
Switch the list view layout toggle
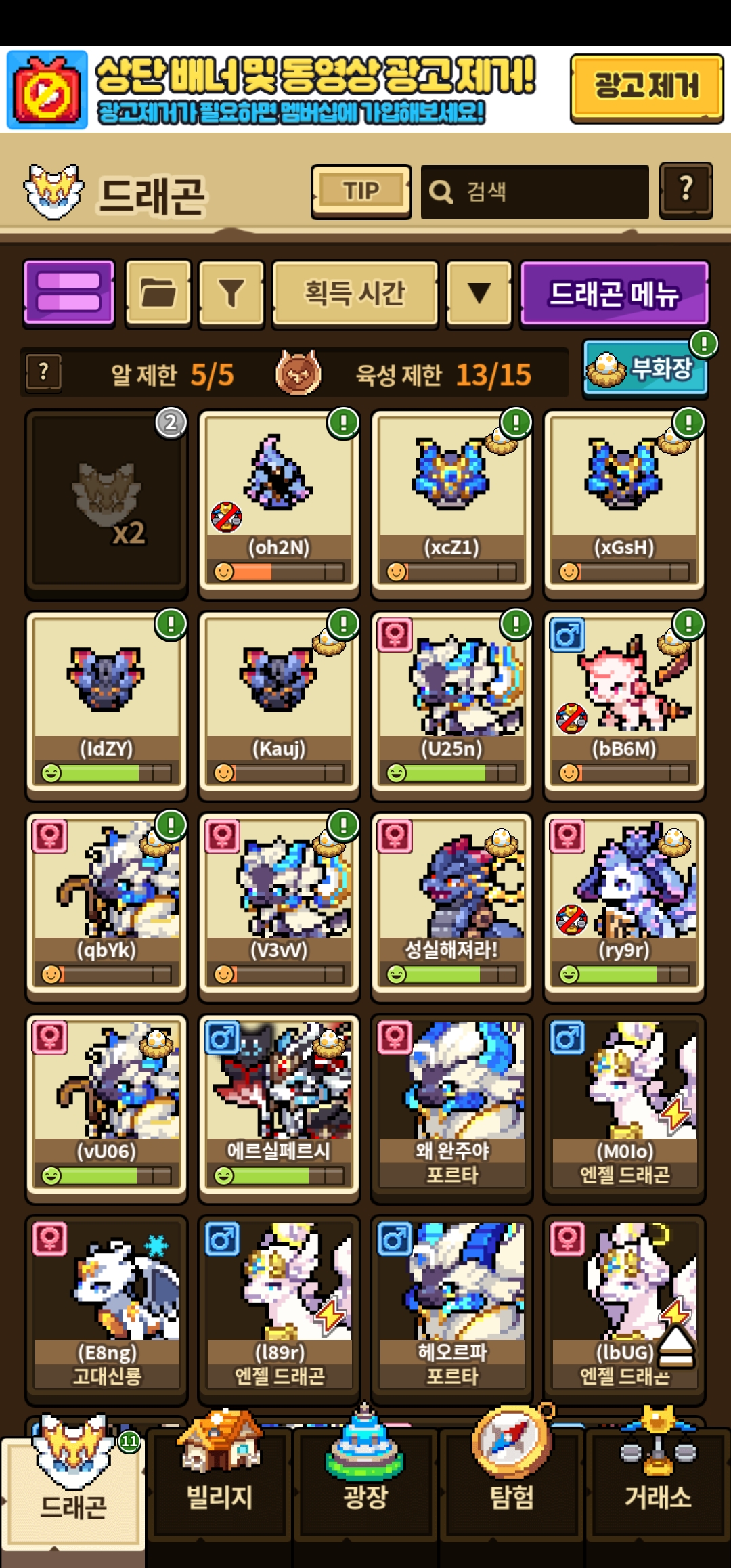68,293
